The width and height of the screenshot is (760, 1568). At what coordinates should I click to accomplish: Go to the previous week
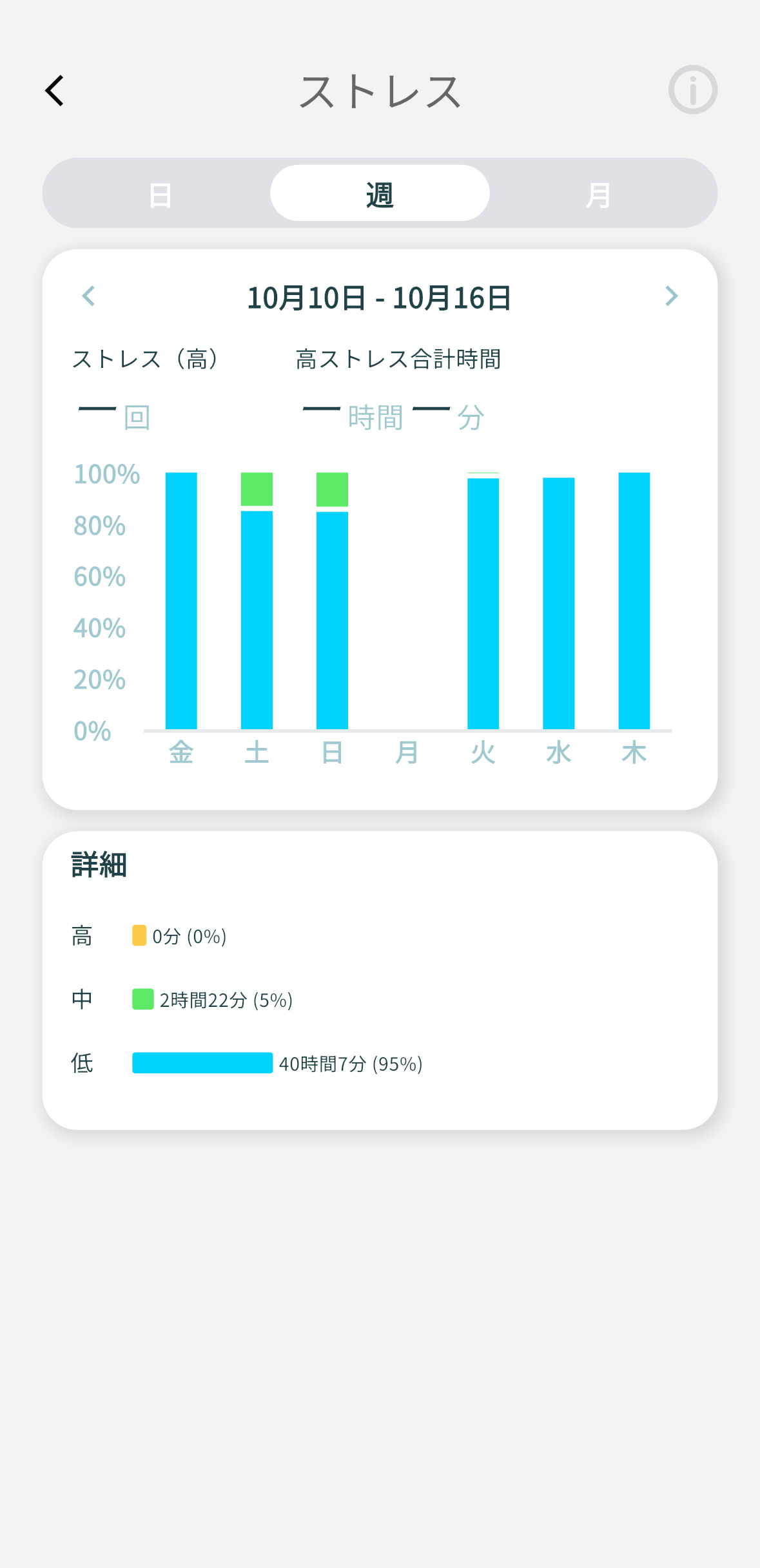point(89,296)
